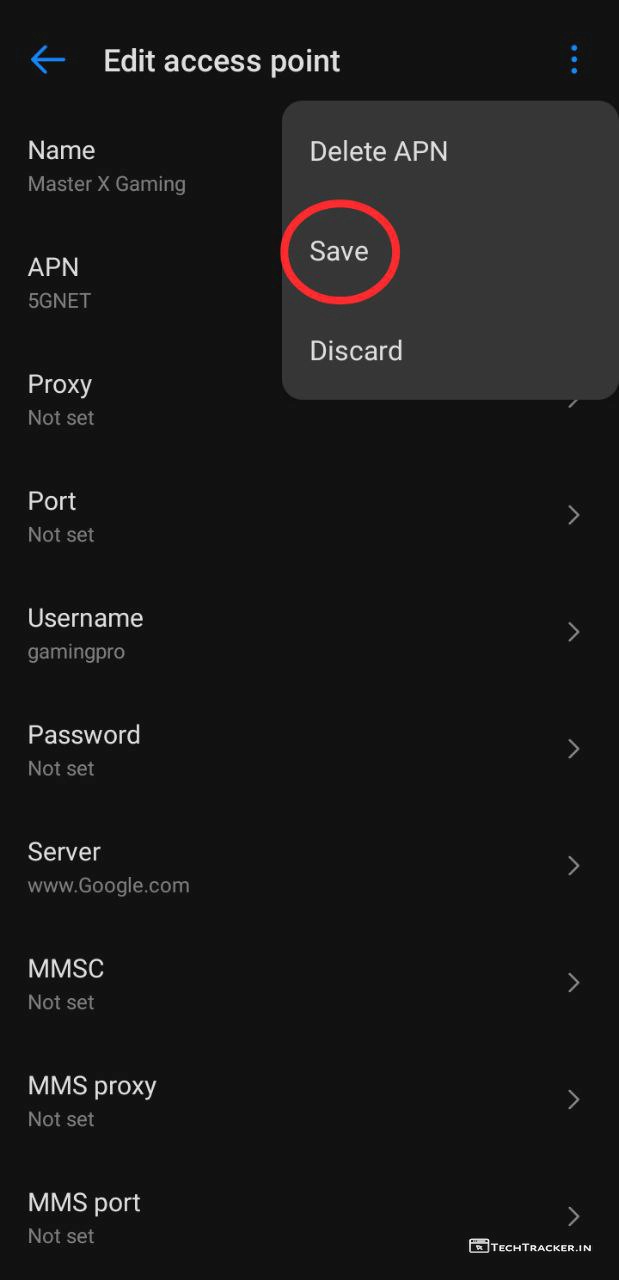Edit the Server setting
Viewport: 619px width, 1280px height.
coord(300,867)
